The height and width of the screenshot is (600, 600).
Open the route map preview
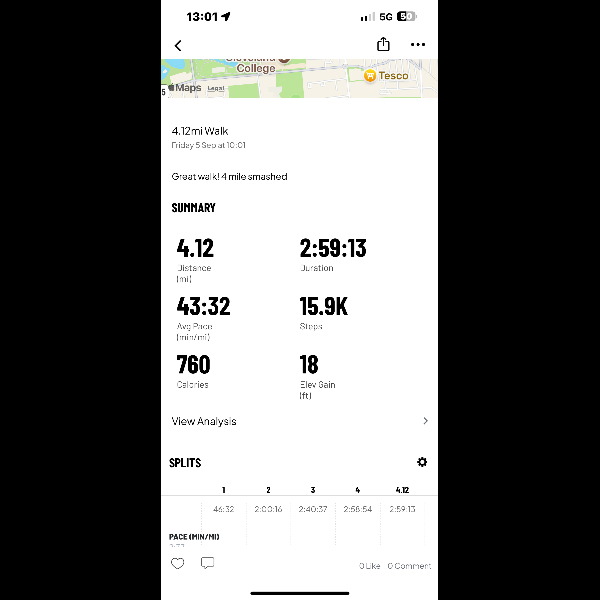click(299, 78)
